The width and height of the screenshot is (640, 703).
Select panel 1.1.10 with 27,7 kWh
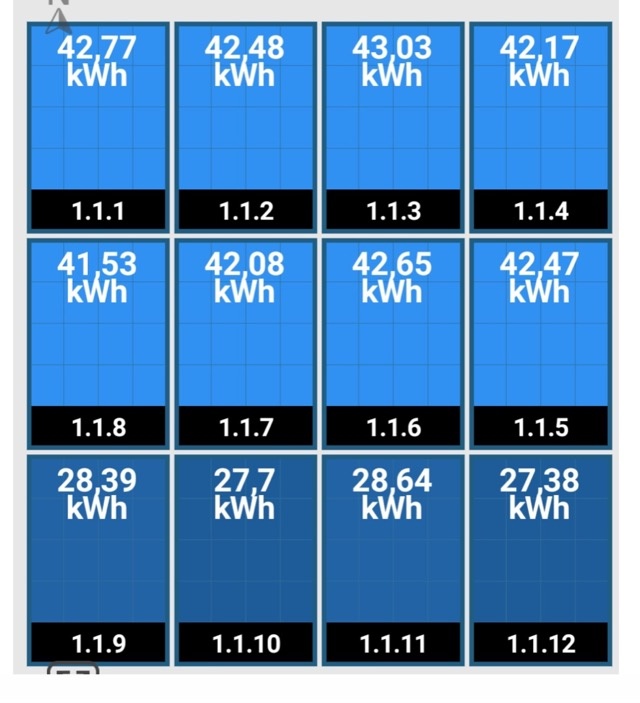tap(245, 560)
